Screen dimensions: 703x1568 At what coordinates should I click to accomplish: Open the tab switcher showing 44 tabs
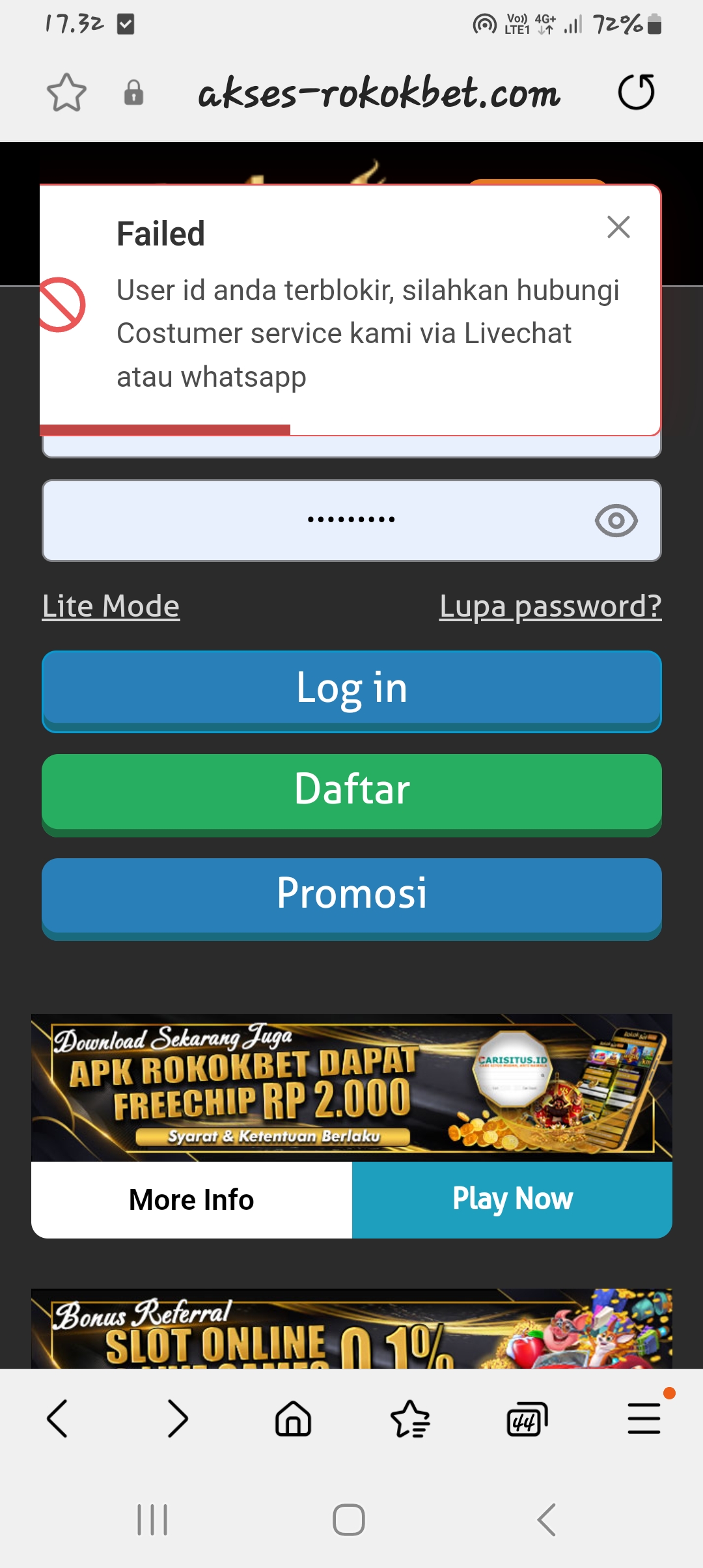click(527, 1418)
